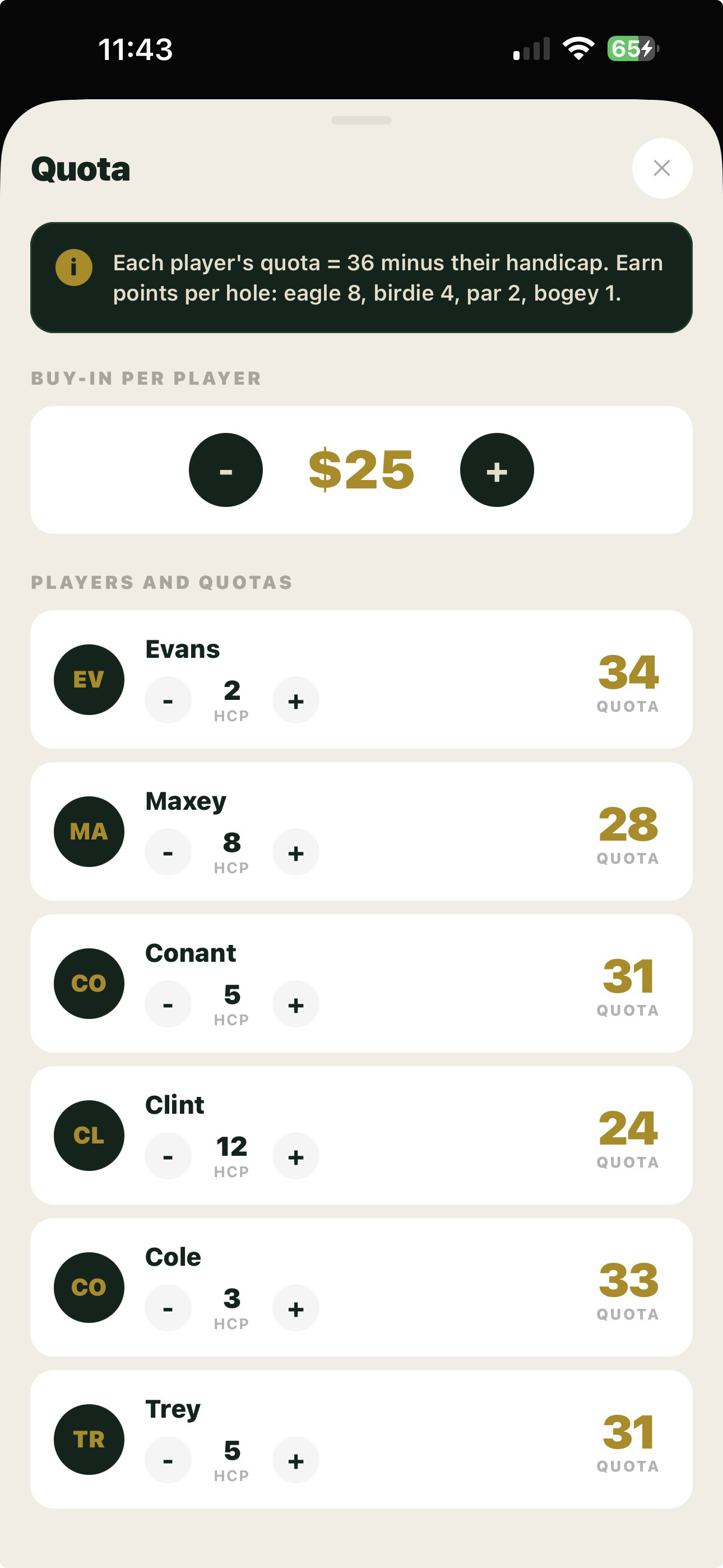Decrease Trey's handicap
Screen dimensions: 723x1568
click(x=168, y=1460)
